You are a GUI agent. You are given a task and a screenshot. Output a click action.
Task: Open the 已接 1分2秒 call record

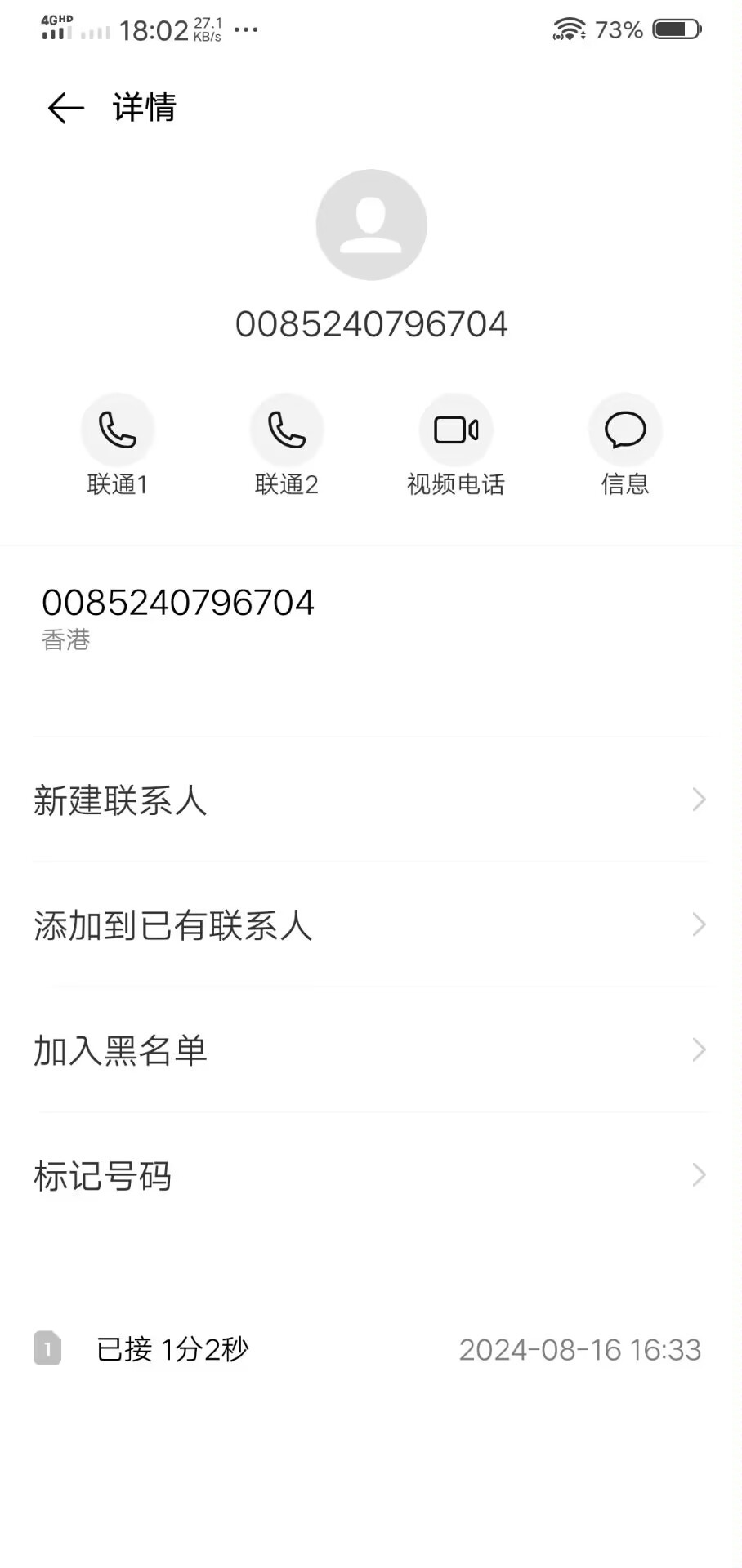pyautogui.click(x=371, y=1349)
